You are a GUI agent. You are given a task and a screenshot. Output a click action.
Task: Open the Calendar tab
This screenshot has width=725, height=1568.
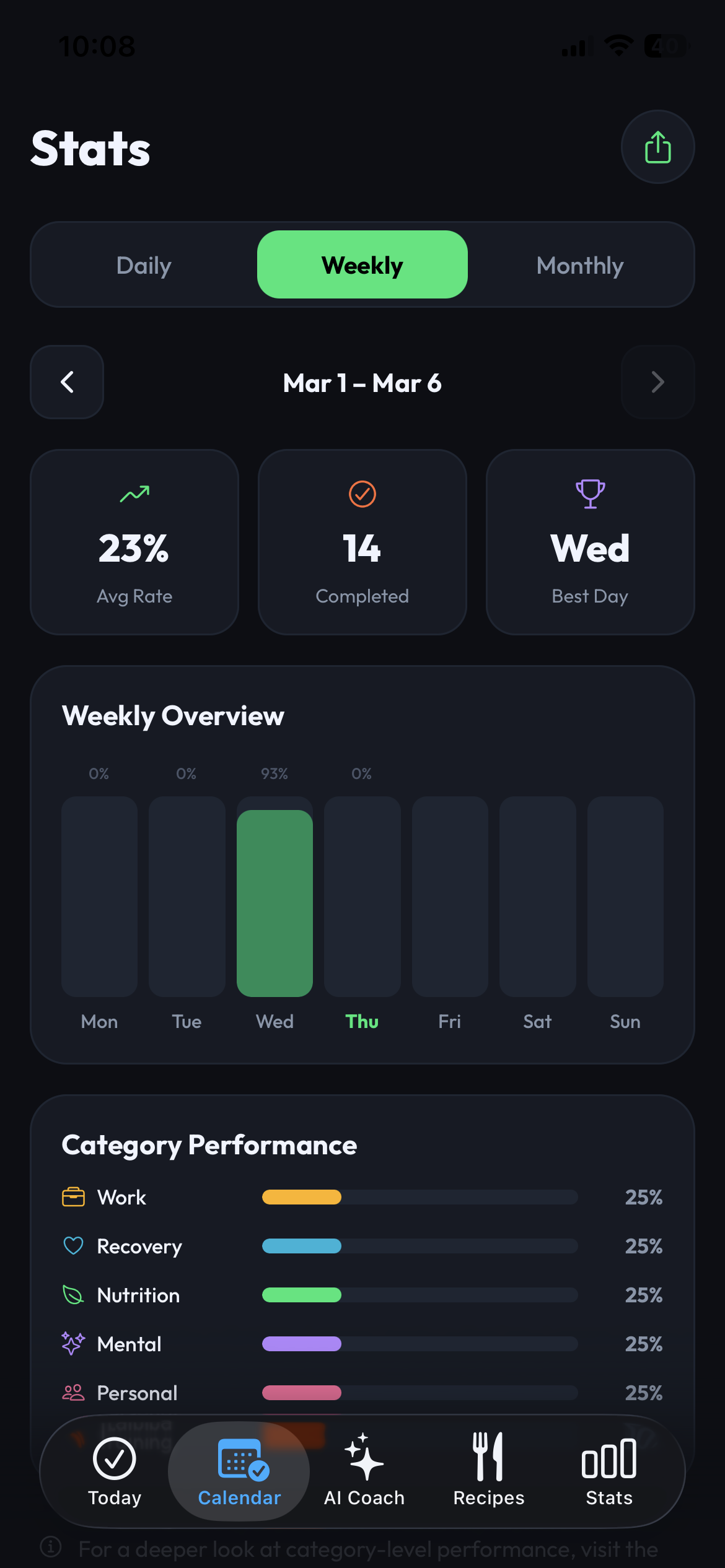[x=239, y=1474]
